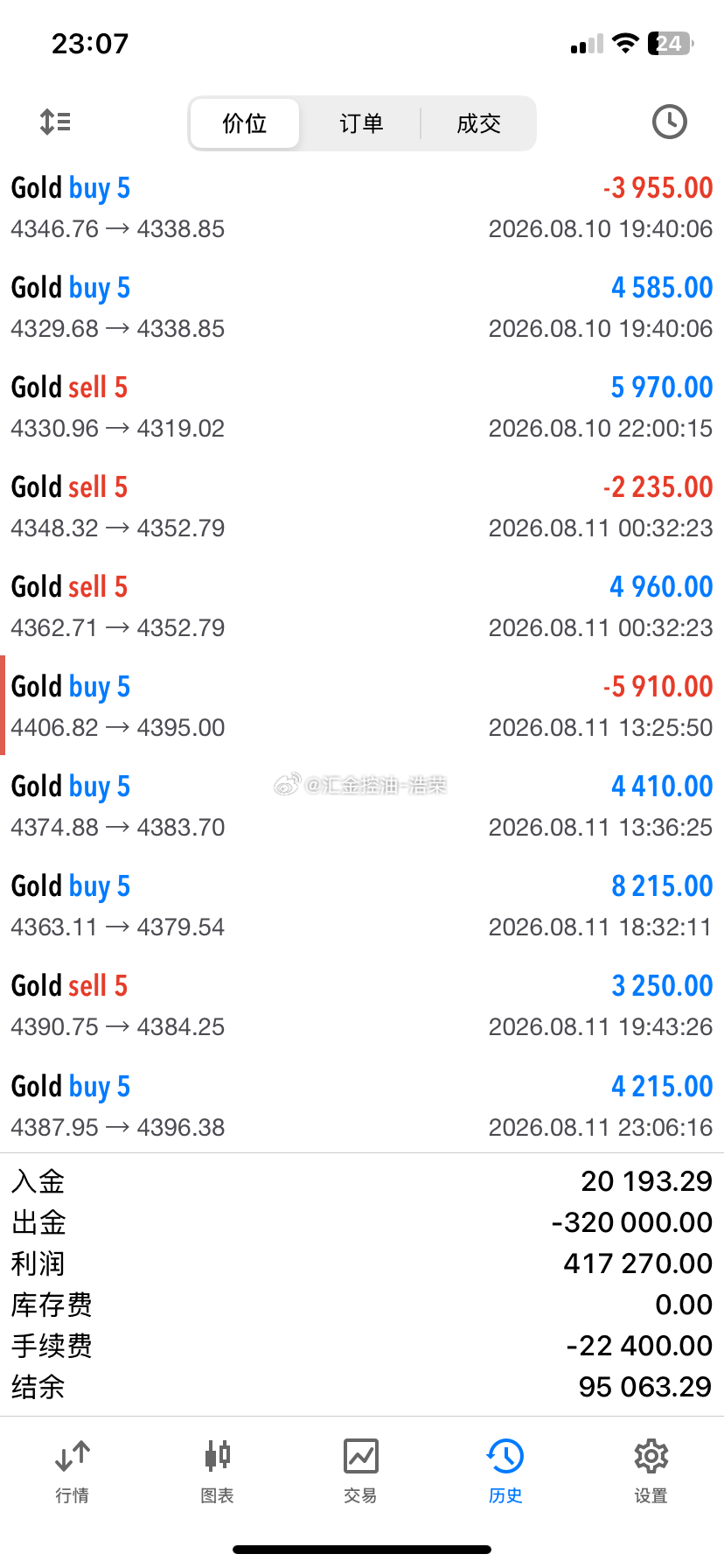Open the Gold sell trade with 3 250.00 profit
This screenshot has height=1568, width=724.
click(x=362, y=1005)
